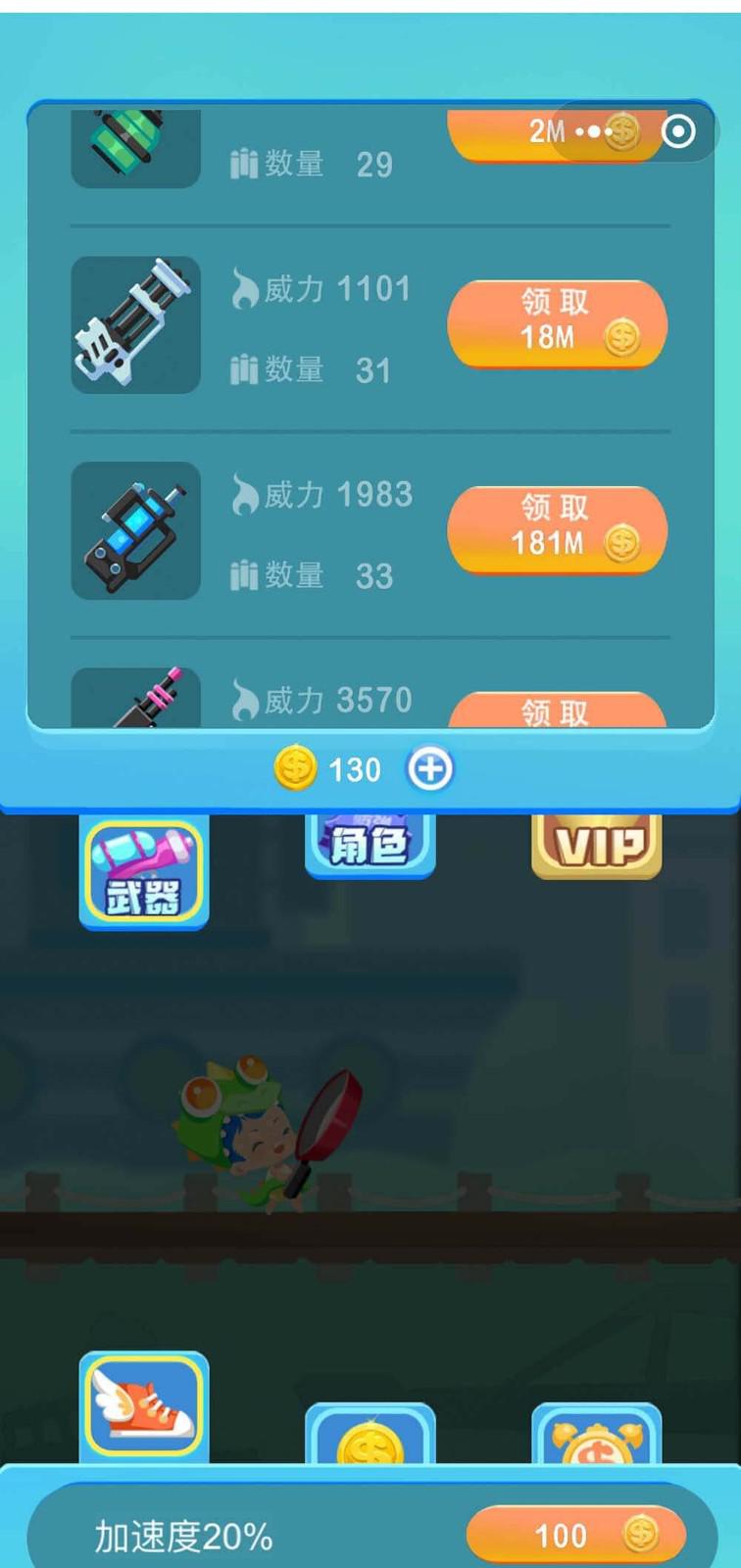
Task: Open the 角色 character menu
Action: [370, 844]
